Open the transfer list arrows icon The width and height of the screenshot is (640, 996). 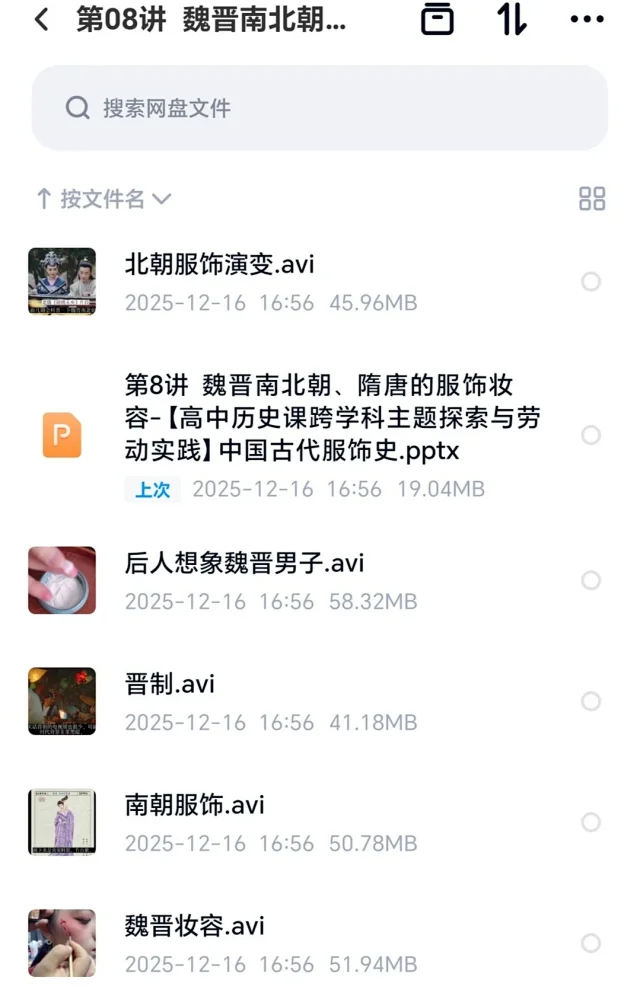(512, 20)
